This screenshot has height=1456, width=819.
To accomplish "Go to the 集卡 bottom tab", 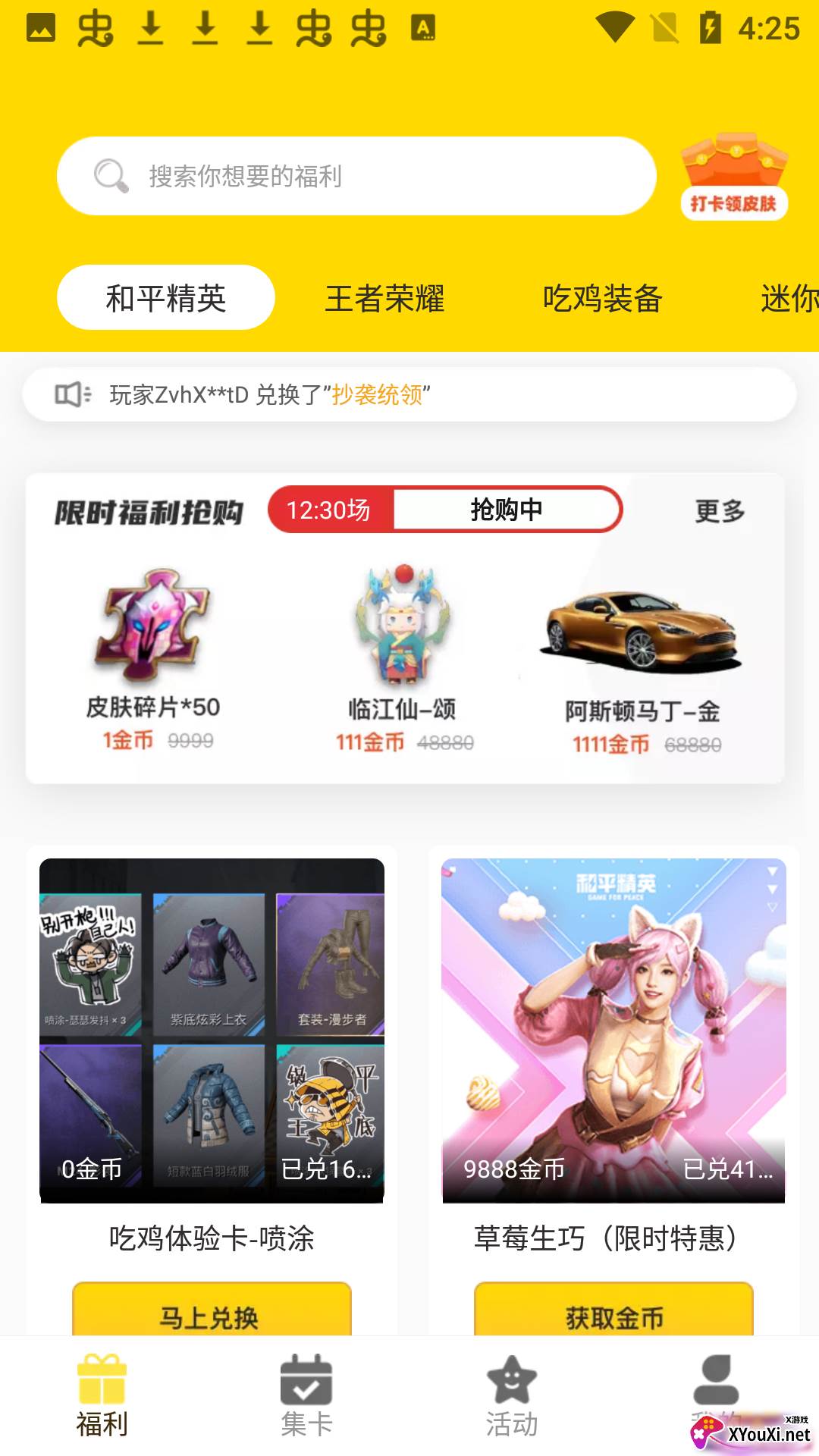I will click(x=306, y=1395).
